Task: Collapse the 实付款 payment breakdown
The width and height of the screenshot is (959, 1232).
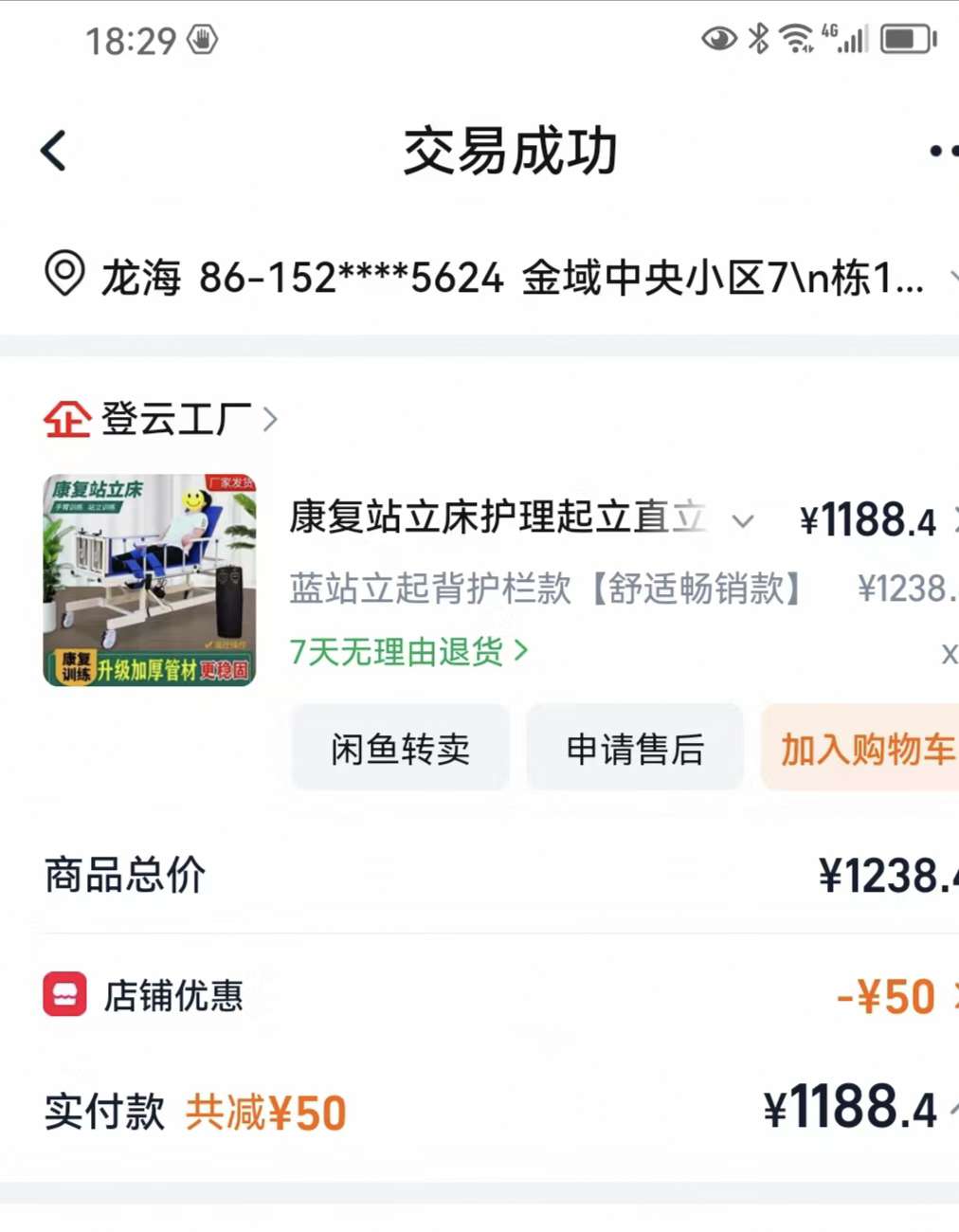Action: point(950,1109)
